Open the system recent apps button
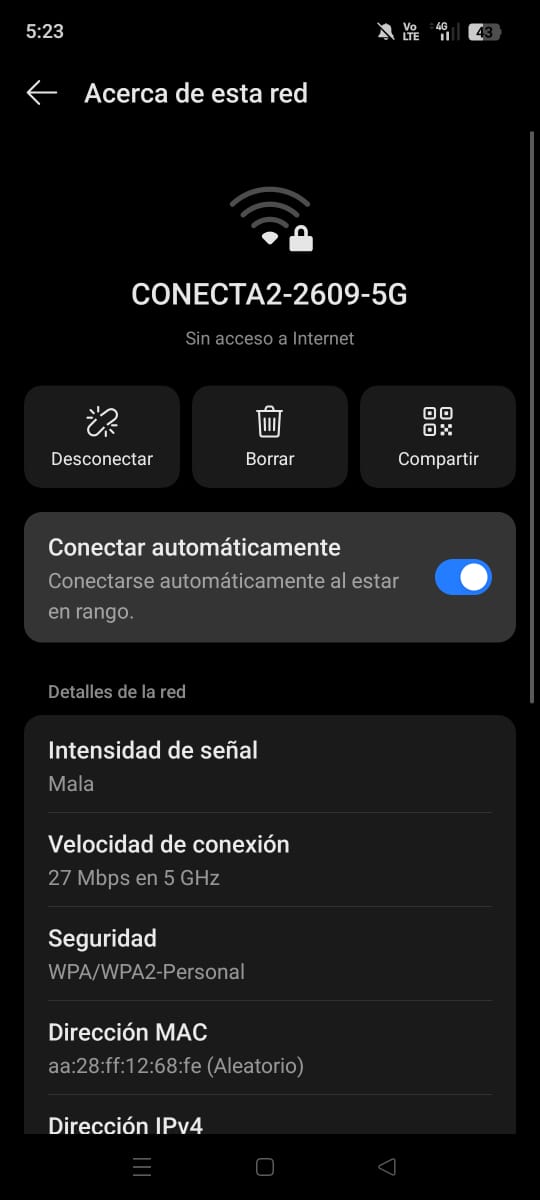 [x=142, y=1167]
